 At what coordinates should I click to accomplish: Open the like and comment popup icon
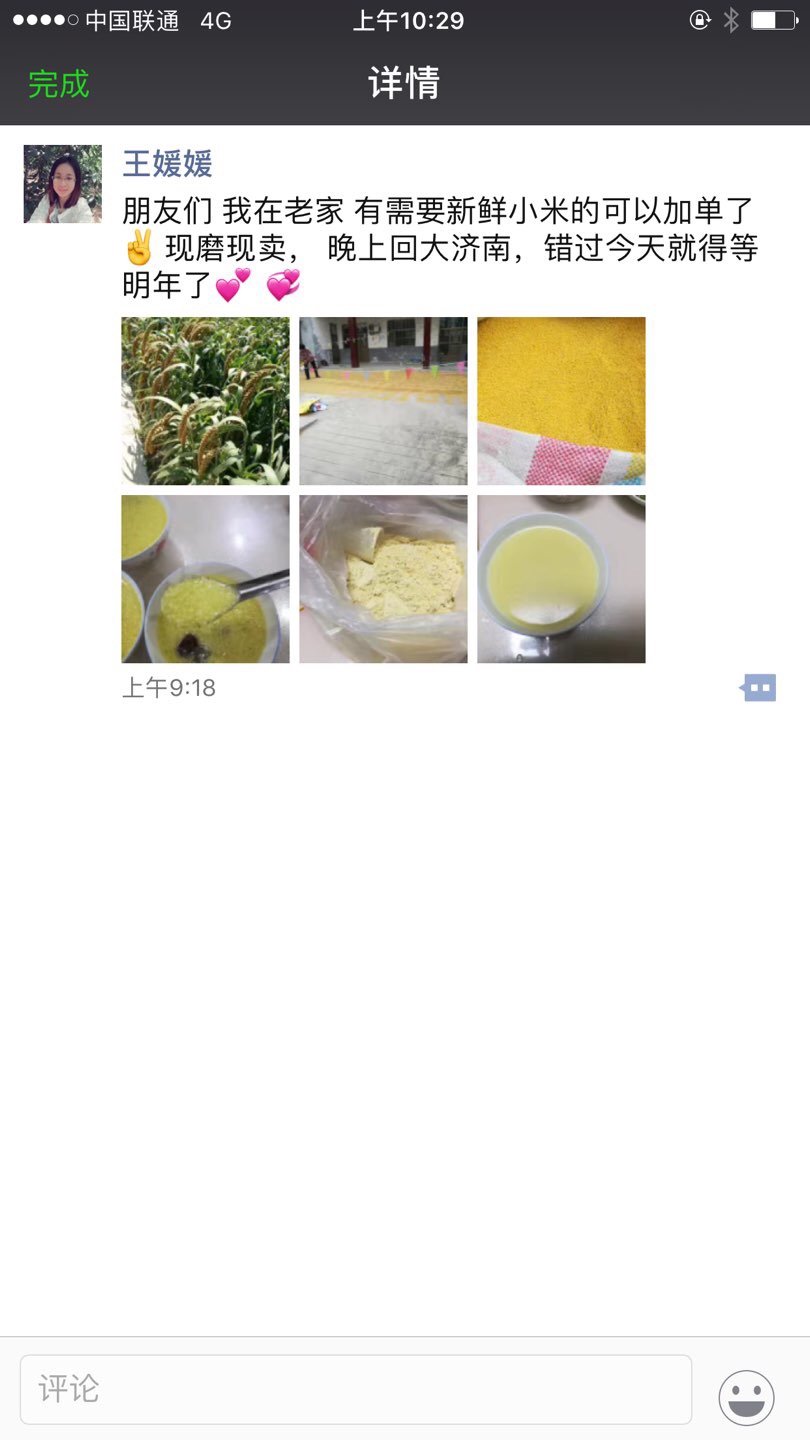click(759, 688)
